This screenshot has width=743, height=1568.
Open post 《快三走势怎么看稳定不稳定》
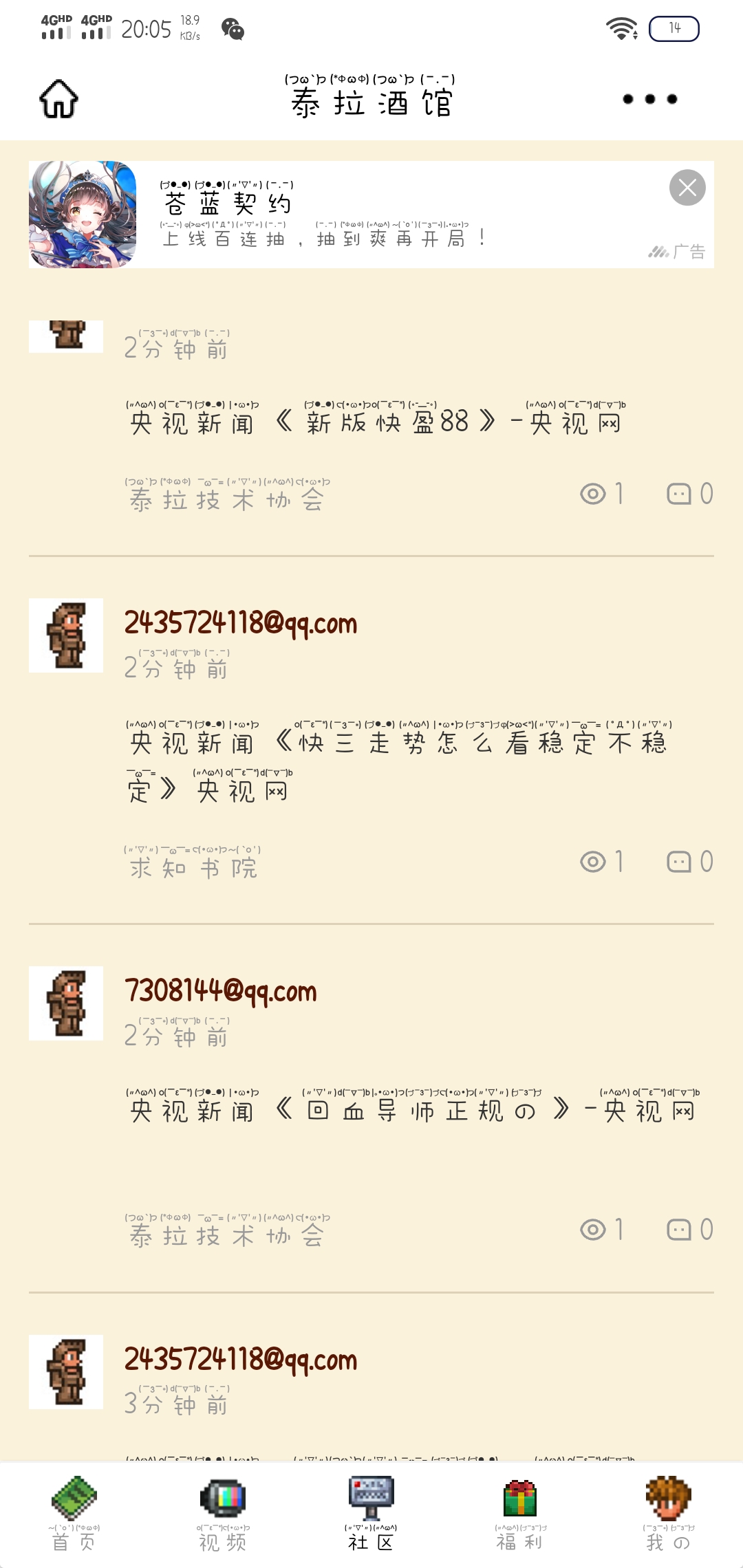[398, 765]
